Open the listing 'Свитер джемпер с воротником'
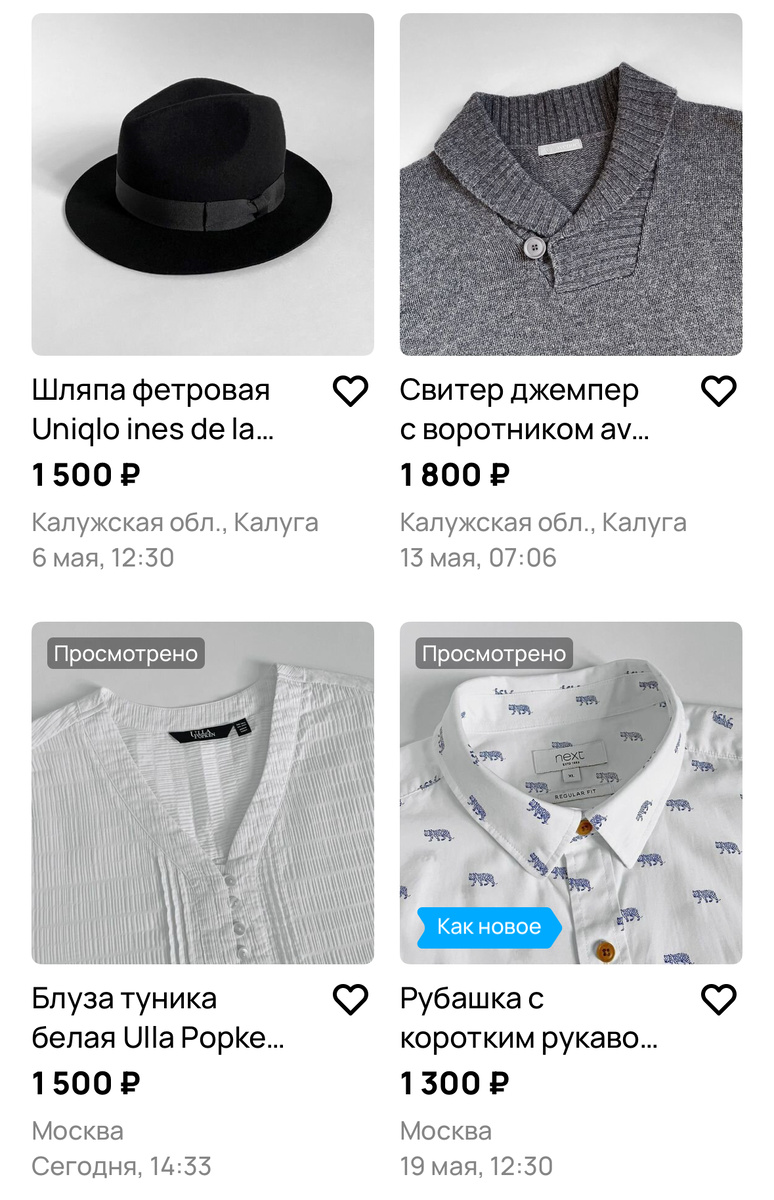The height and width of the screenshot is (1200, 774). click(520, 410)
